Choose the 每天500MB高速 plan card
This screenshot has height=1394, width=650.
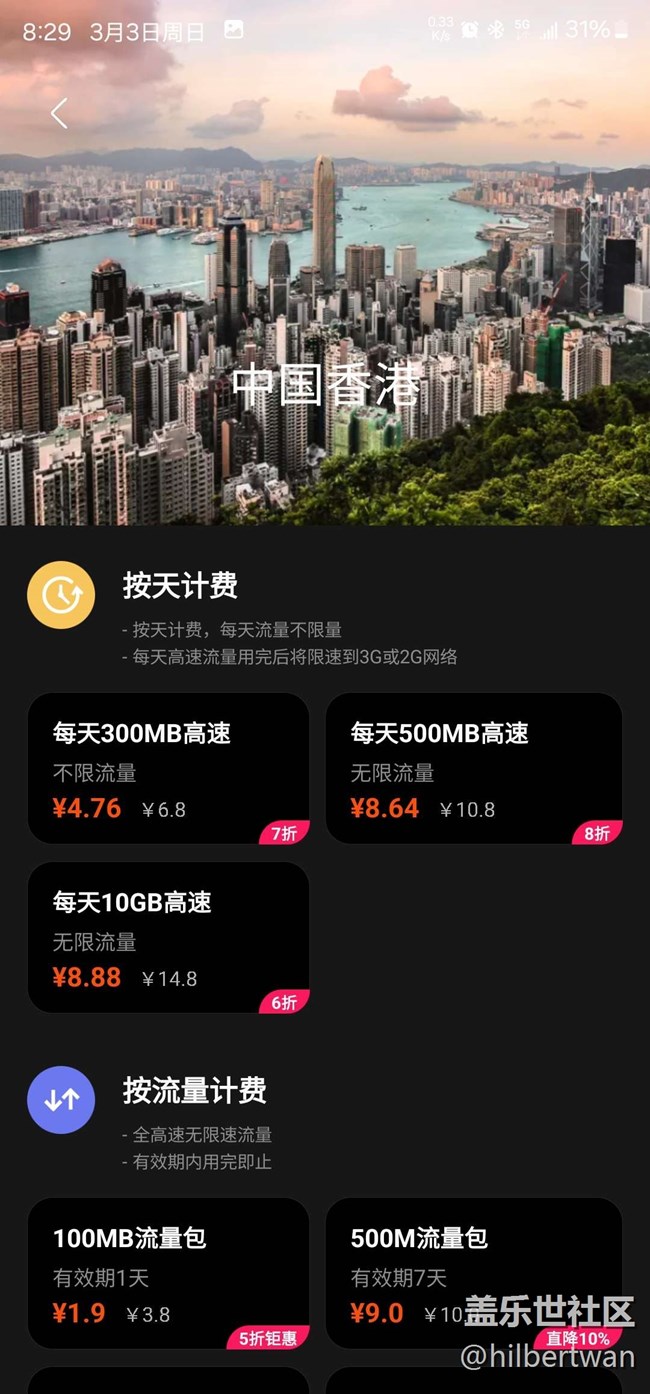(x=474, y=768)
